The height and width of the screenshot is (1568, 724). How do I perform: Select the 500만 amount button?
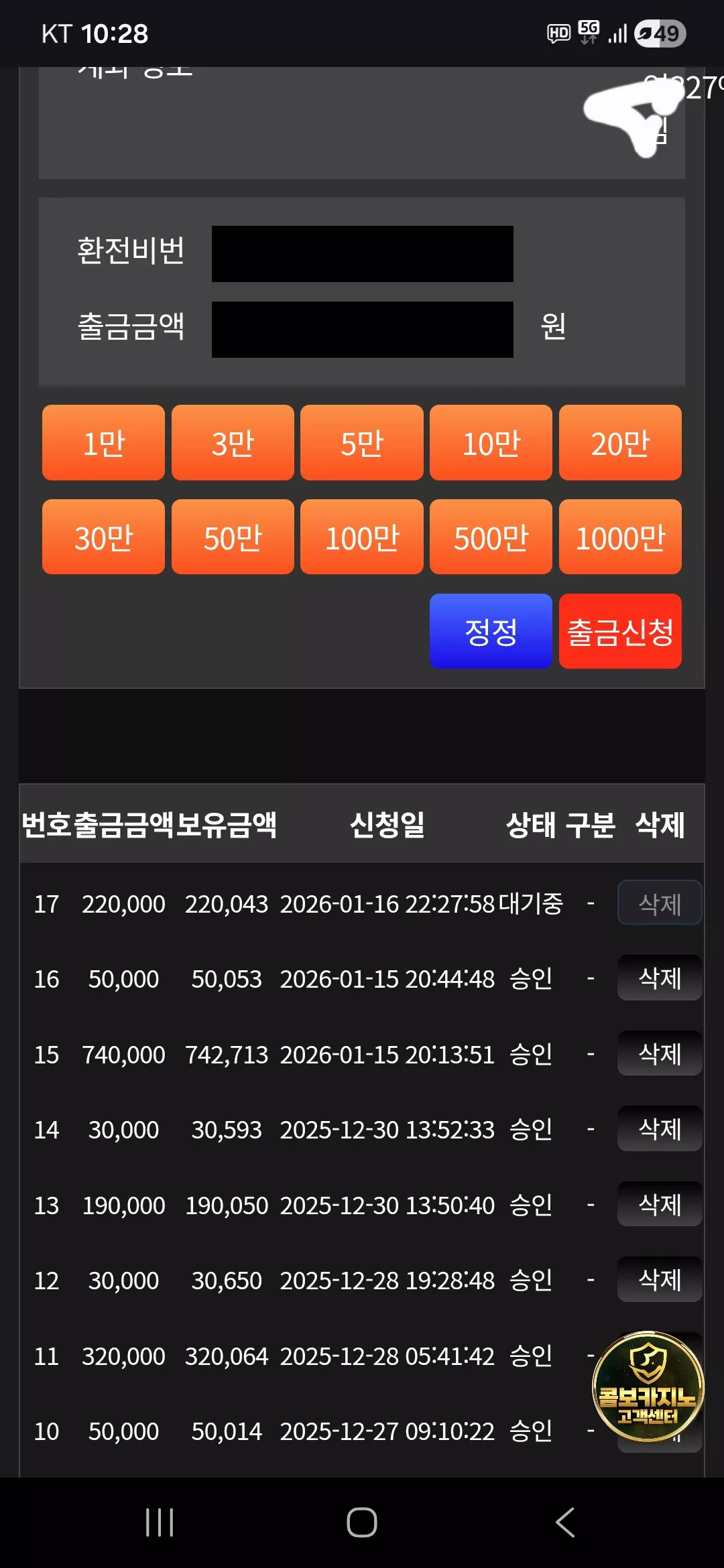491,537
